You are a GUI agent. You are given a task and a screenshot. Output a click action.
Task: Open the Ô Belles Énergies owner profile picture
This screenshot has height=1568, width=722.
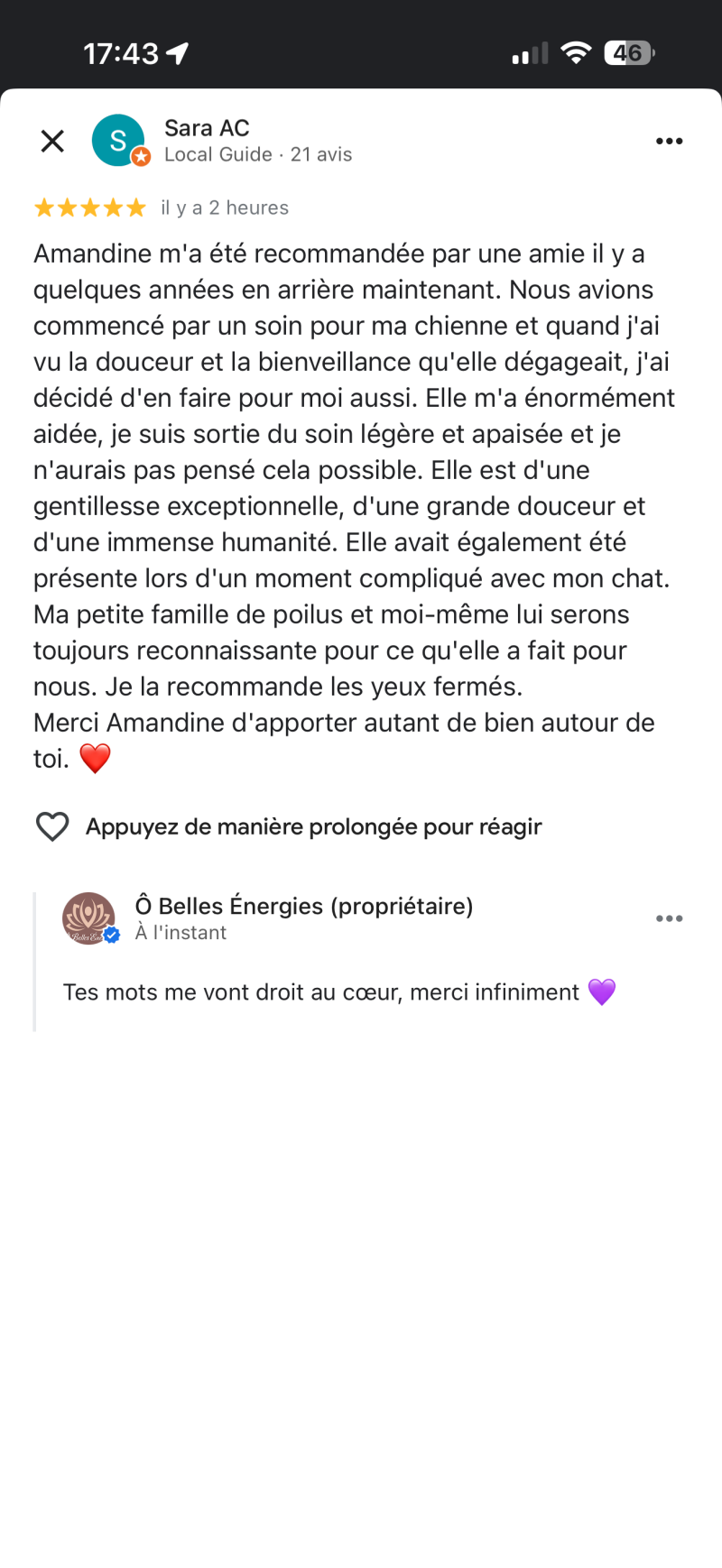click(x=88, y=918)
